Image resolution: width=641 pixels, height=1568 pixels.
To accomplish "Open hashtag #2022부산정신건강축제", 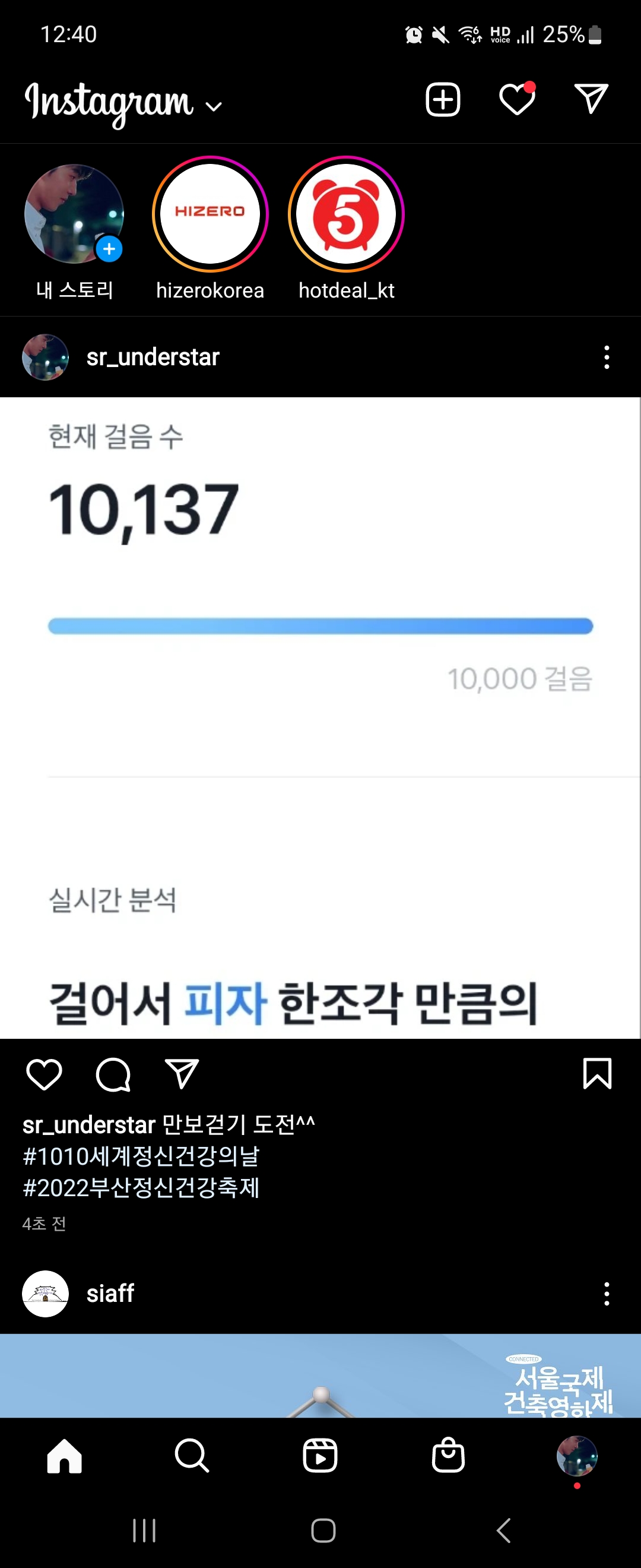I will click(141, 1187).
